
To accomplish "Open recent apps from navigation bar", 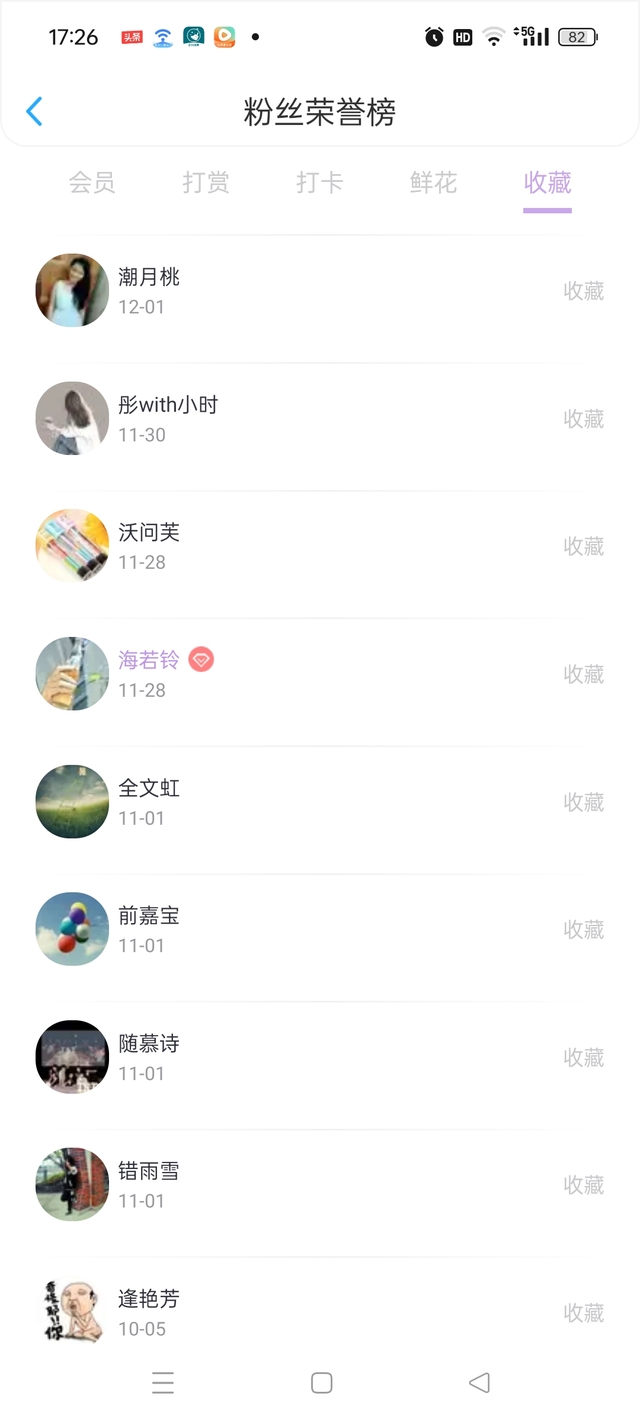I will point(163,1383).
